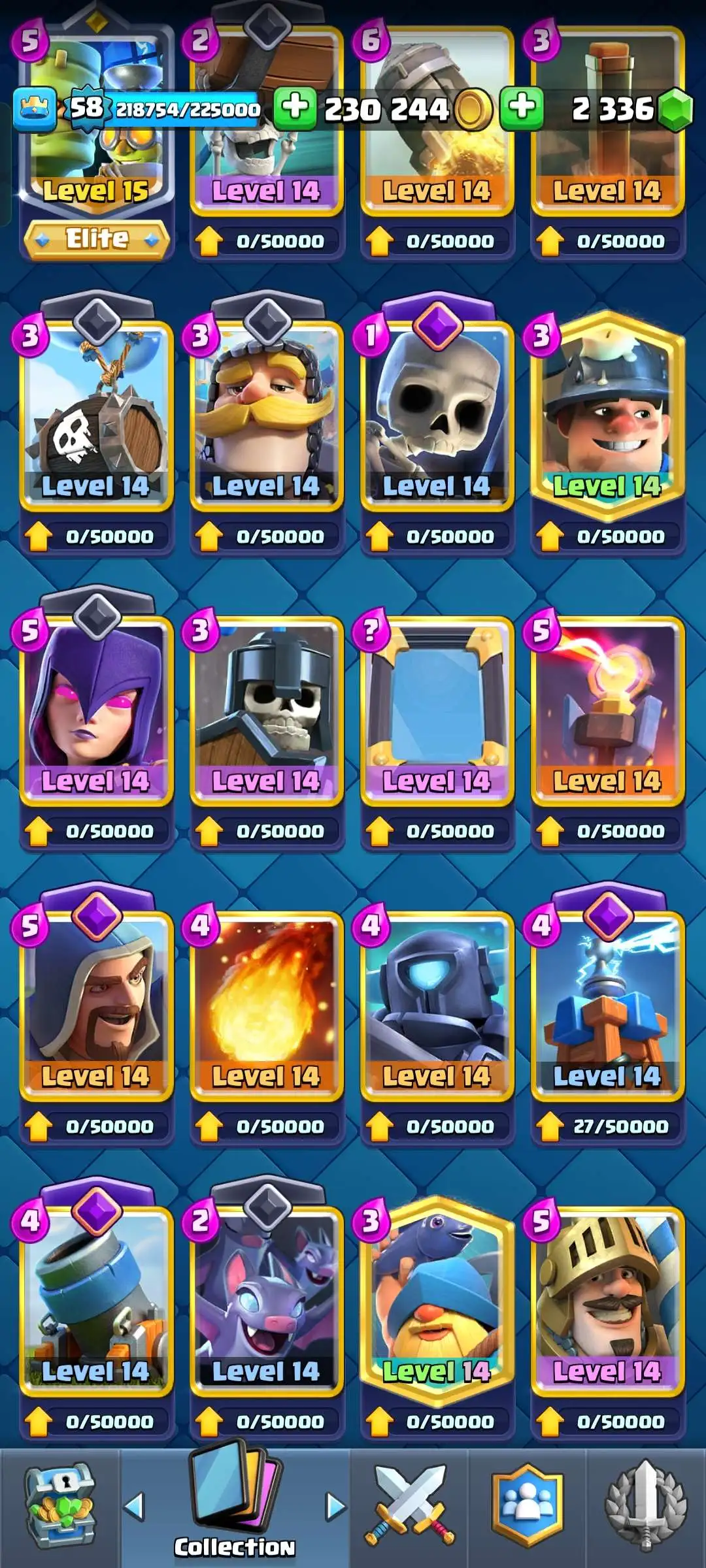
Task: Select the Miner card
Action: [x=607, y=418]
